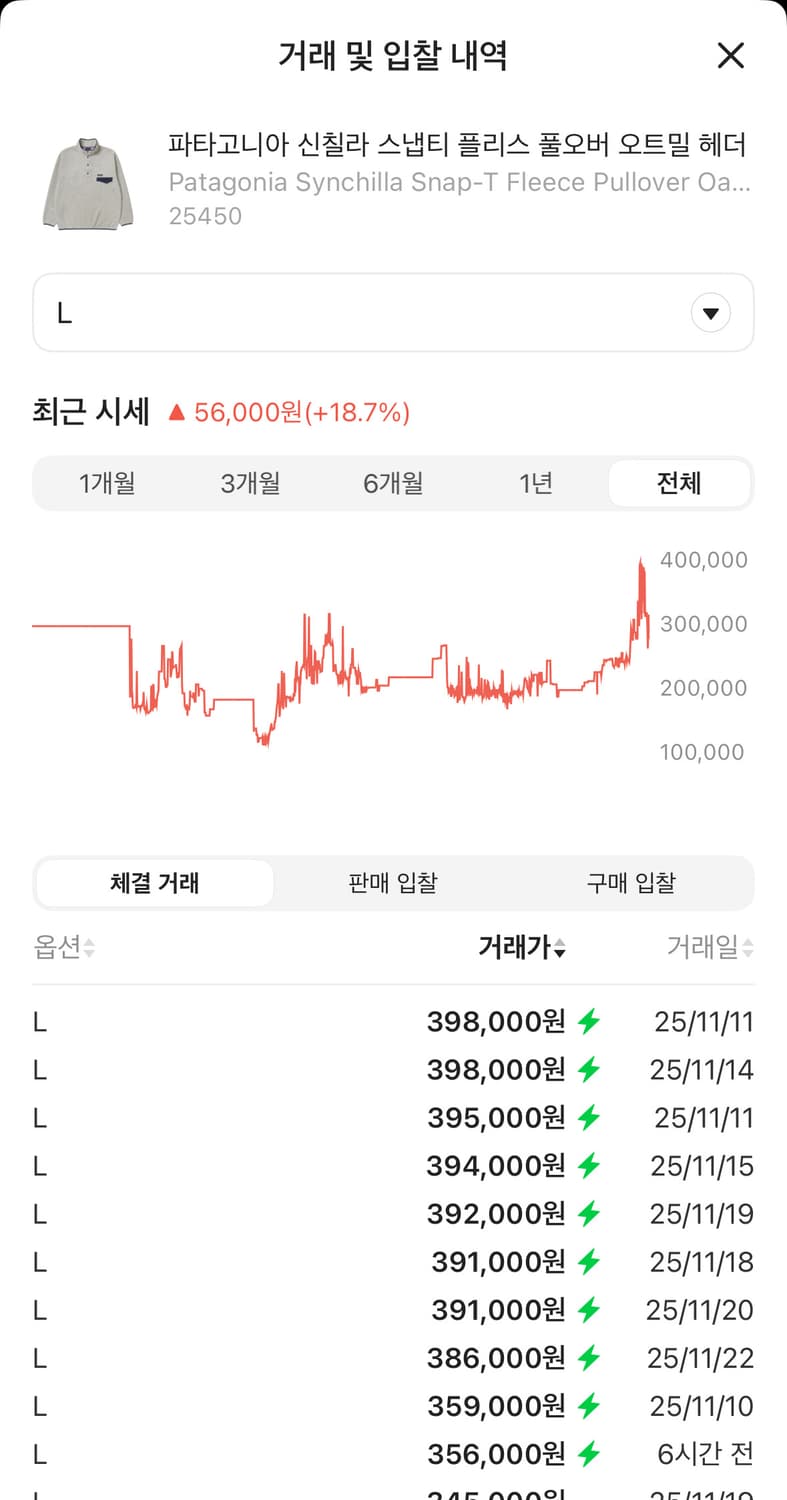787x1500 pixels.
Task: Click the lightning icon next to 398,000원 top trade
Action: [590, 1022]
